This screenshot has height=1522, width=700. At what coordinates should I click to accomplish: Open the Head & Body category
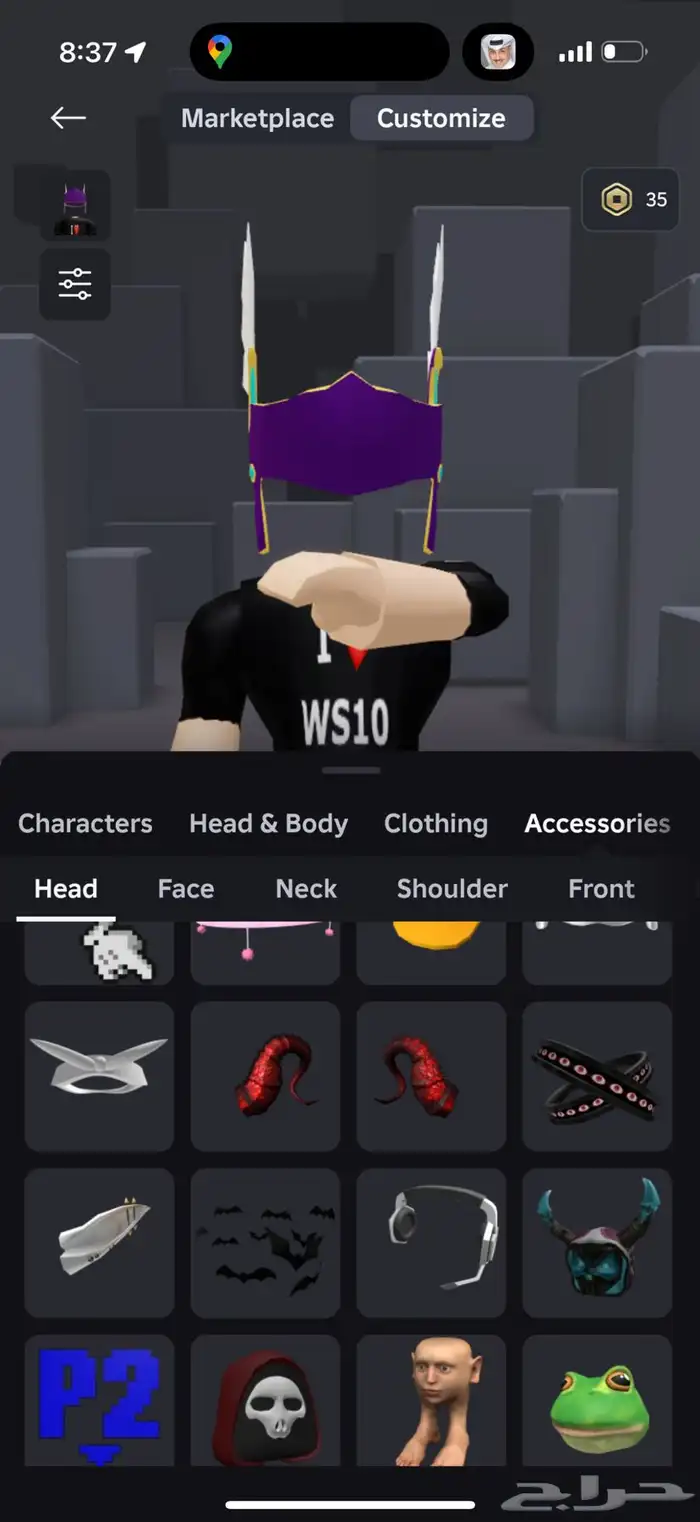click(x=268, y=824)
